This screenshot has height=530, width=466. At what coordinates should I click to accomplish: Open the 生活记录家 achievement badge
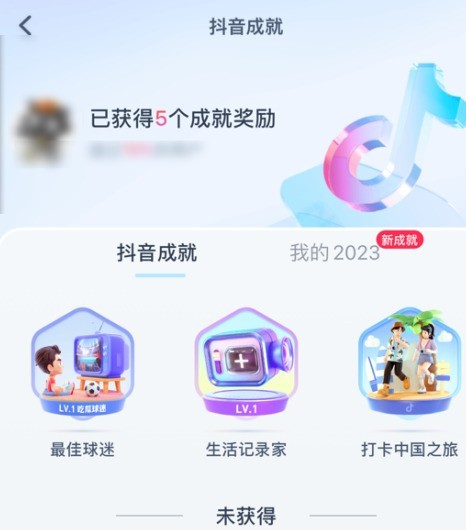(x=246, y=363)
